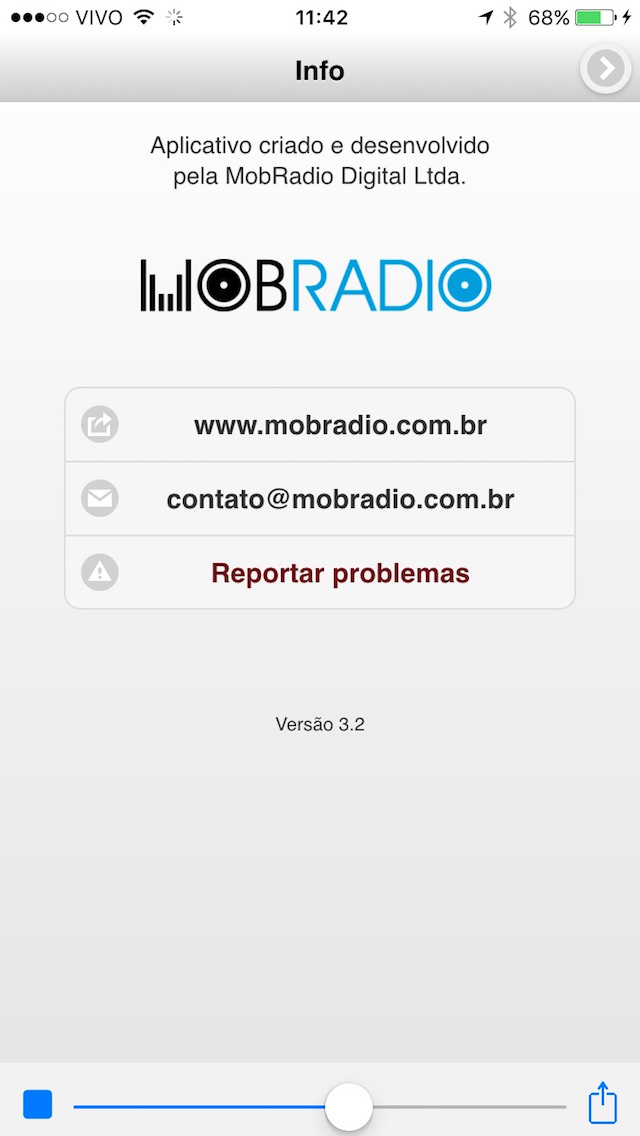Image resolution: width=640 pixels, height=1136 pixels.
Task: Tap the volume slider knob
Action: click(x=349, y=1106)
